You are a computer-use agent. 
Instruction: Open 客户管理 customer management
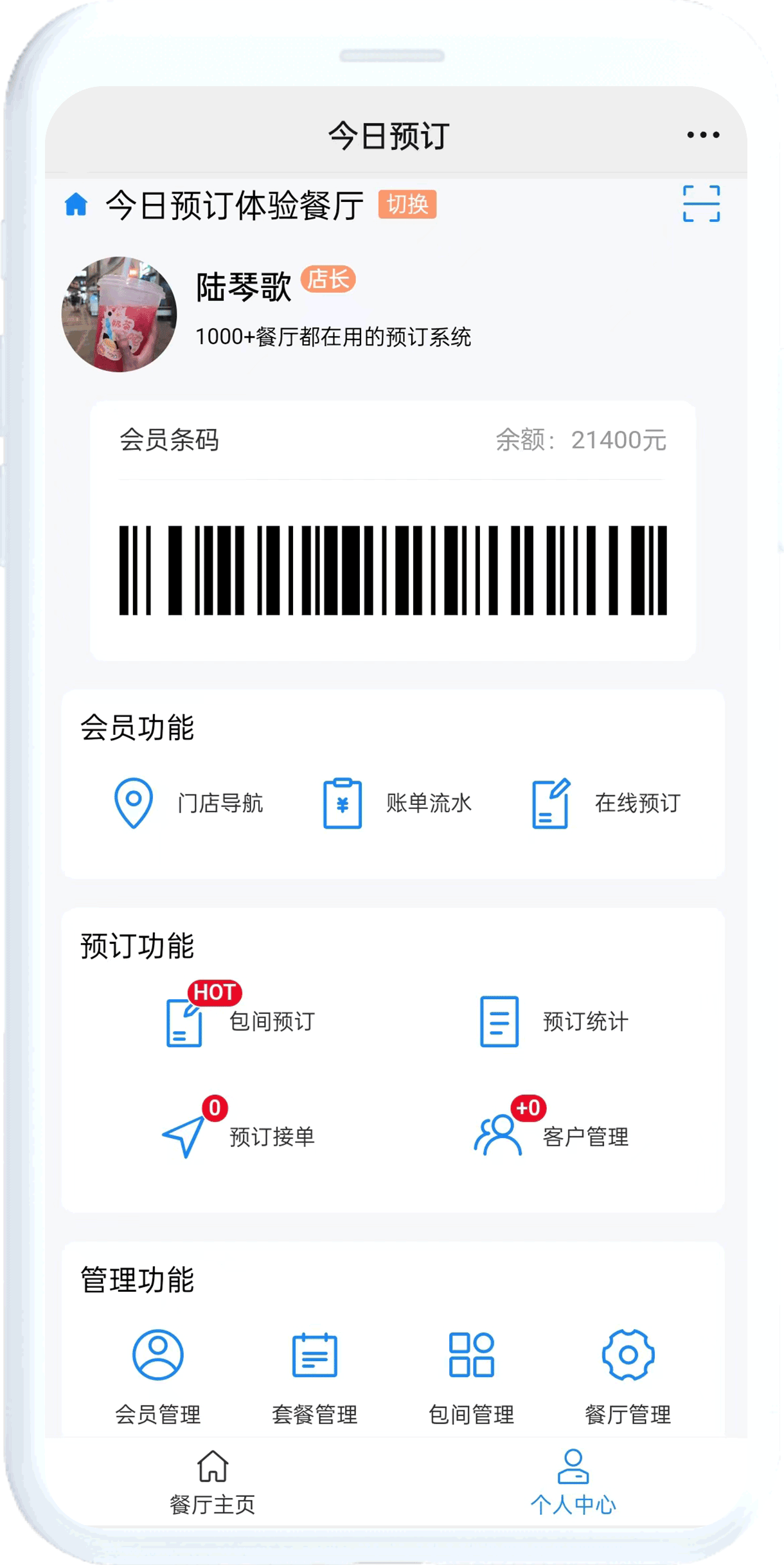click(552, 1136)
